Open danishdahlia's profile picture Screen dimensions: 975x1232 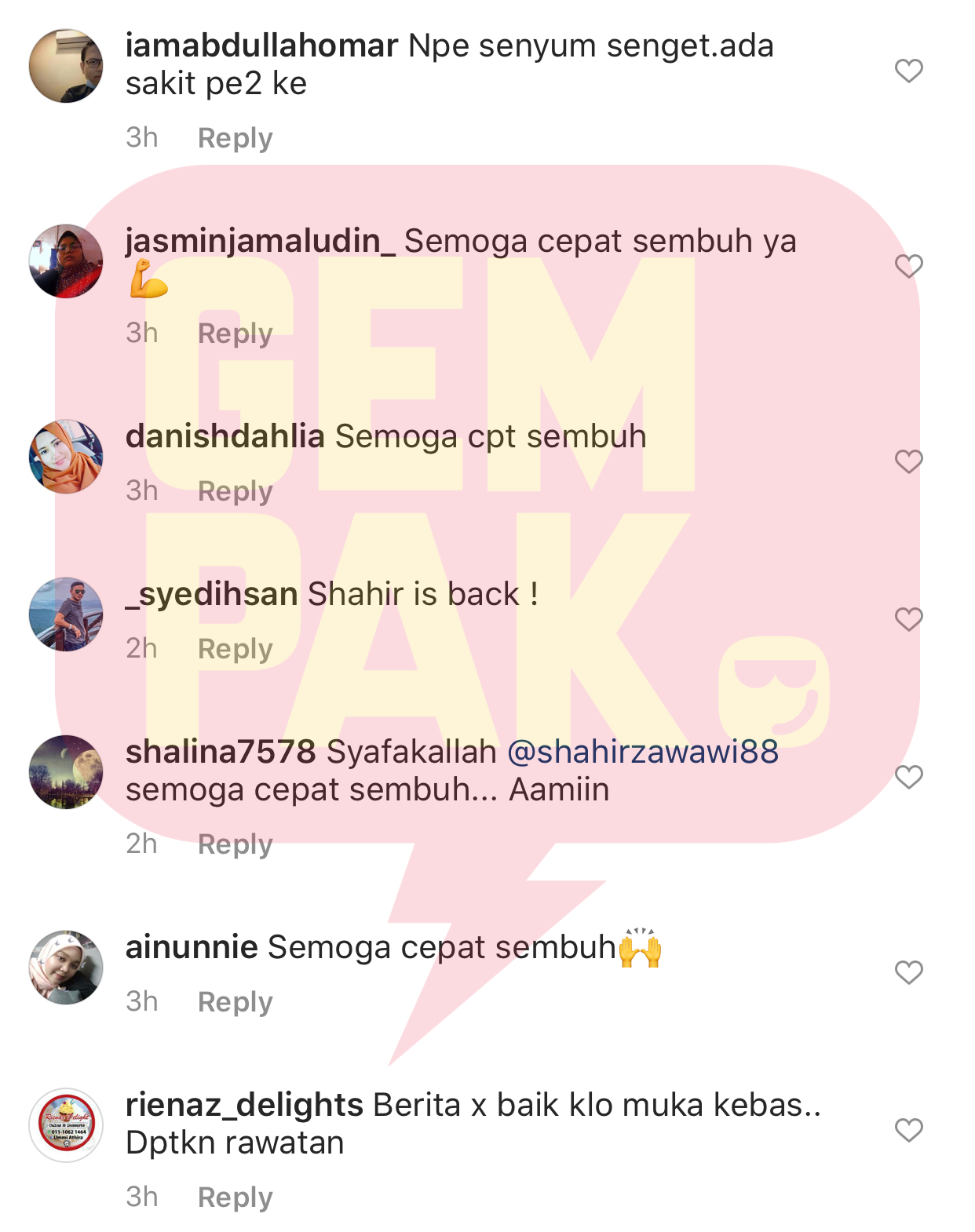click(x=66, y=457)
